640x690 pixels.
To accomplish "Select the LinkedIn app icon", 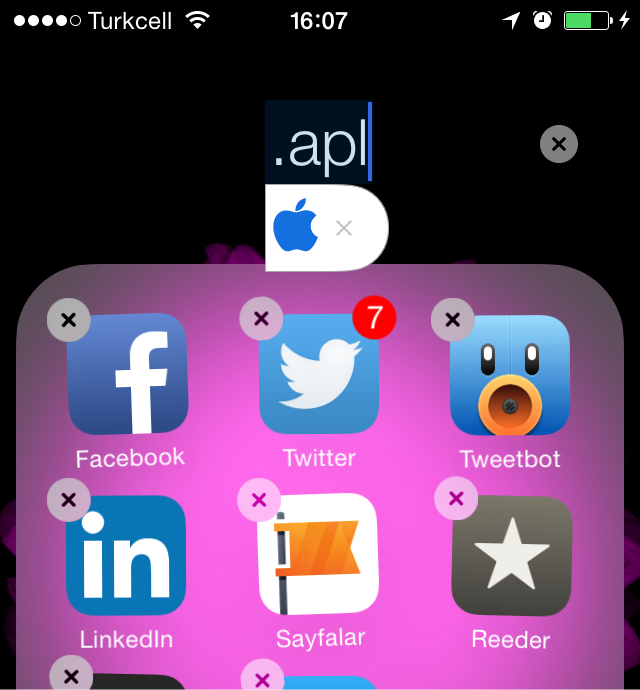I will [x=127, y=555].
